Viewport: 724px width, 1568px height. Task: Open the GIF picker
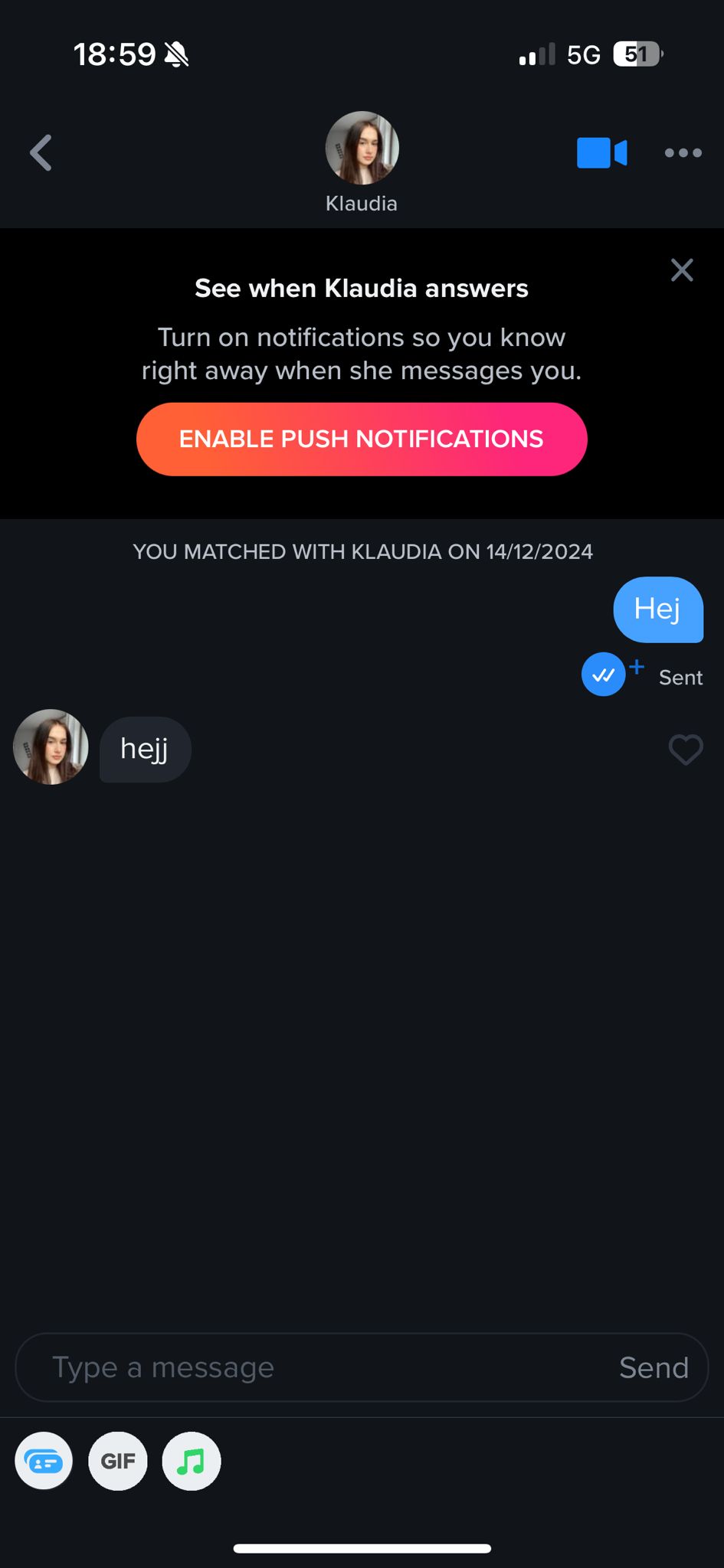118,1461
